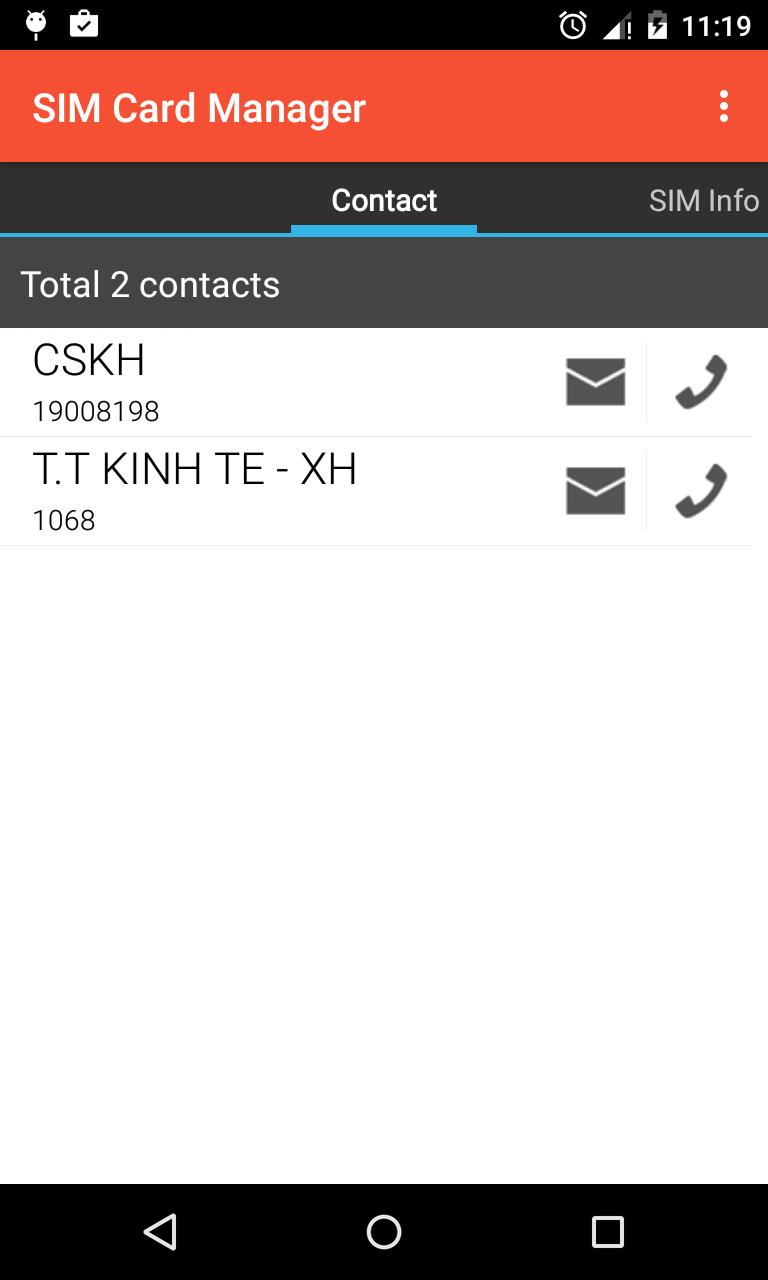Open the overflow menu in SIM Card Manager
This screenshot has height=1280, width=768.
(x=723, y=106)
